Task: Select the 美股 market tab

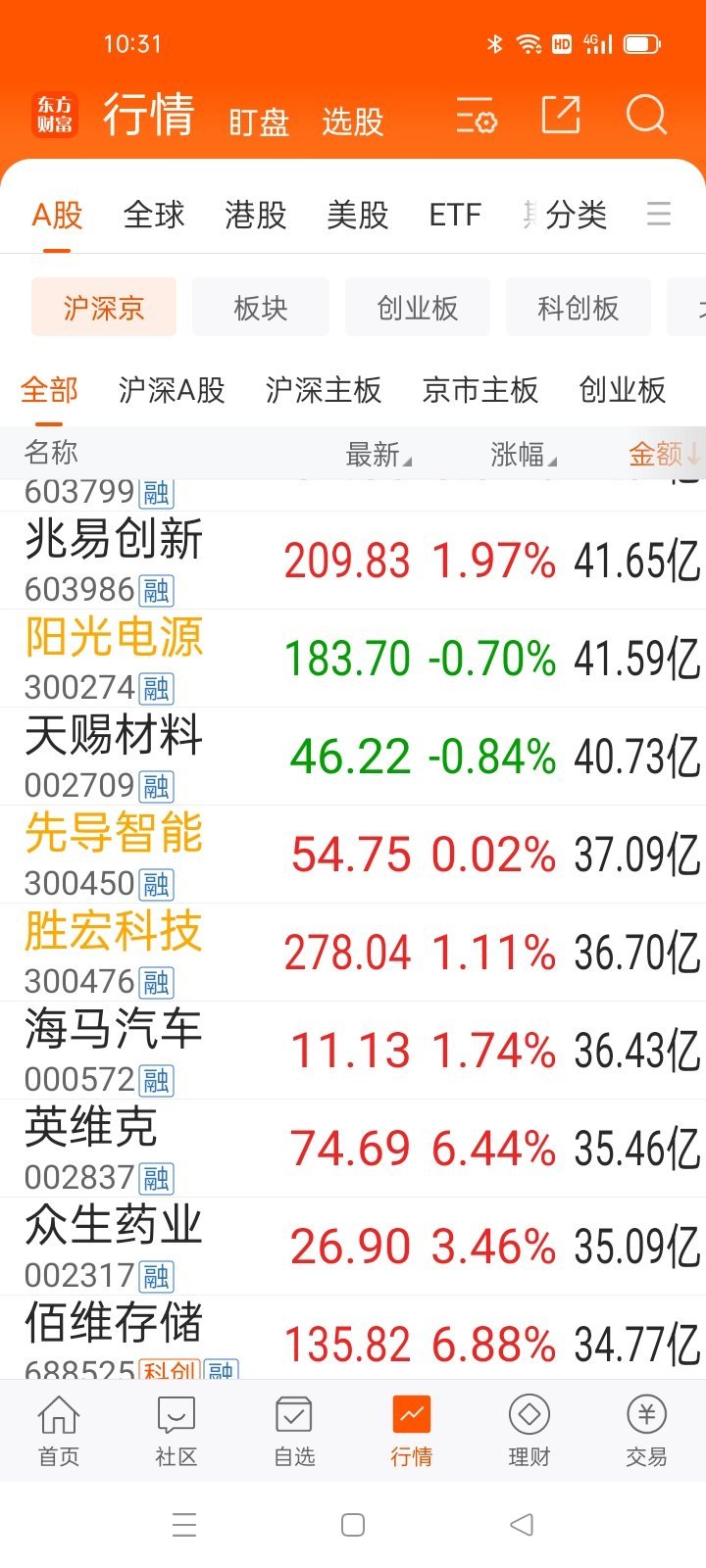Action: coord(358,215)
